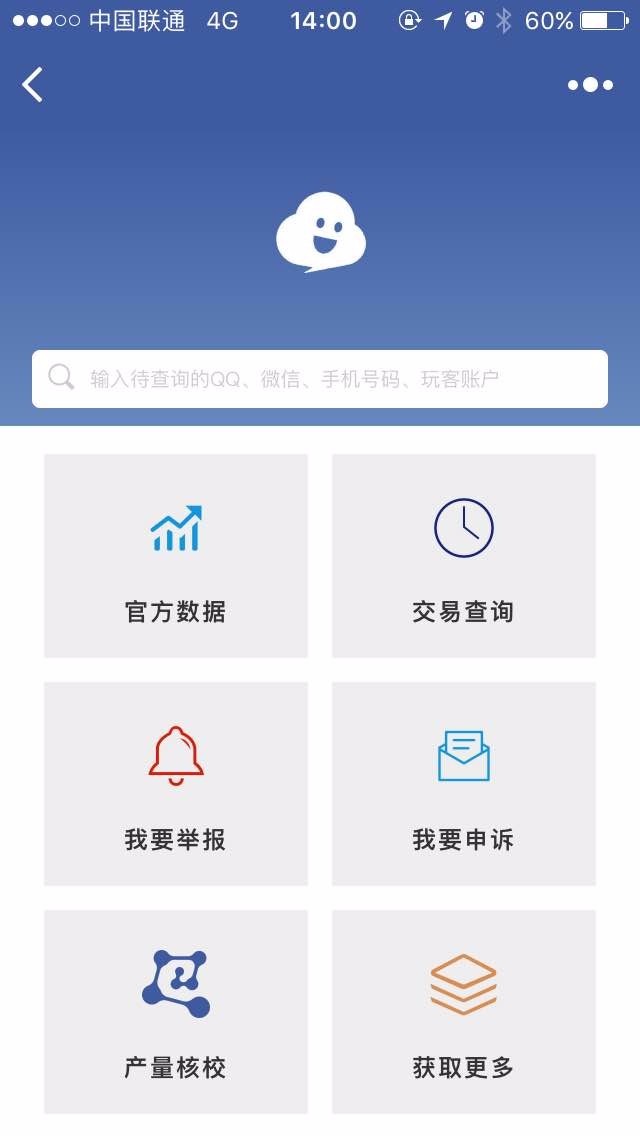Tap the QQ/WeChat/phone number search box
The height and width of the screenshot is (1136, 640).
click(x=320, y=379)
